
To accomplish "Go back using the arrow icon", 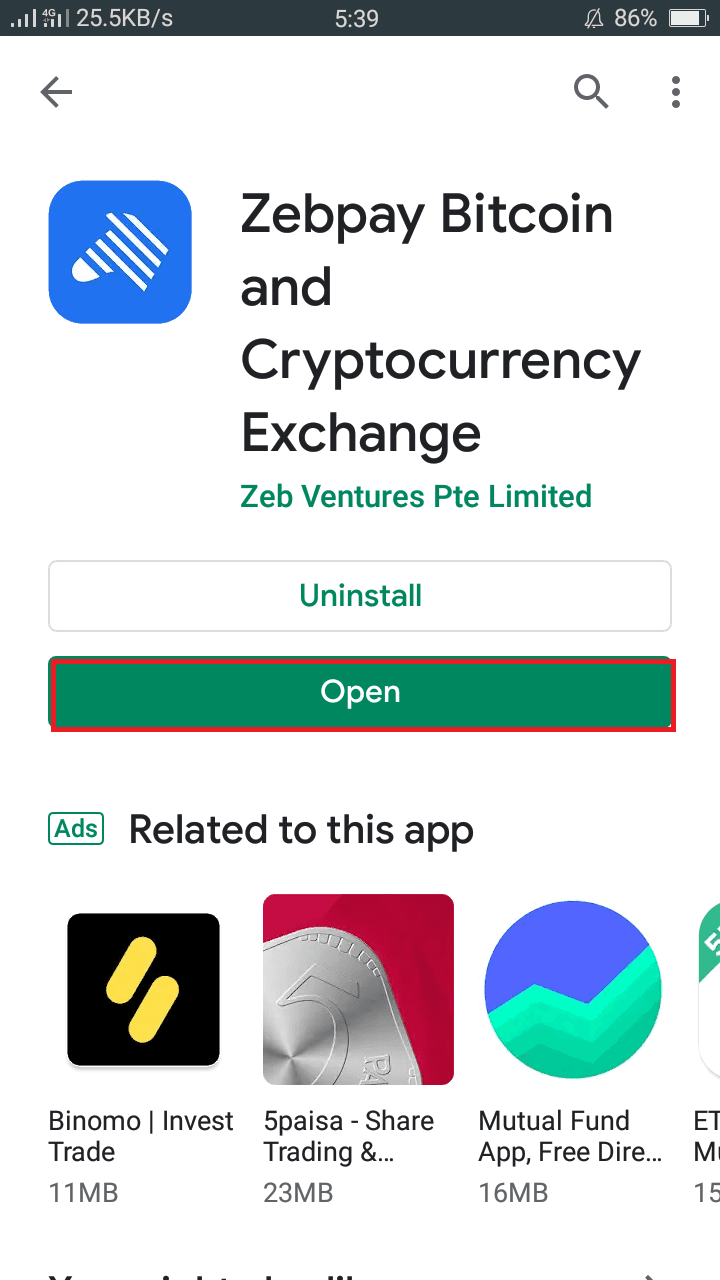I will point(56,93).
